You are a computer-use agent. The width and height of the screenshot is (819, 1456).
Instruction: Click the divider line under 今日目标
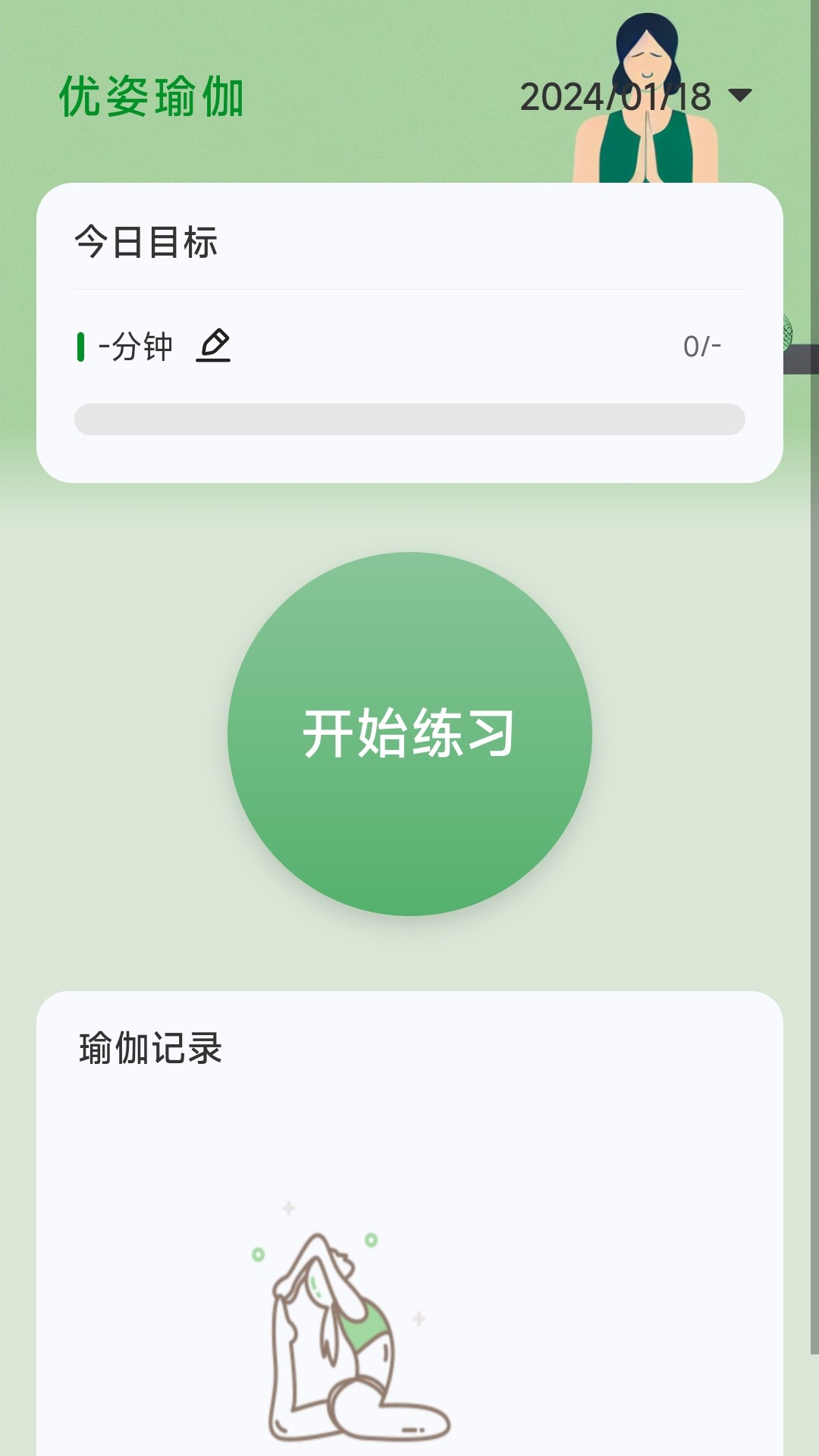pyautogui.click(x=409, y=287)
